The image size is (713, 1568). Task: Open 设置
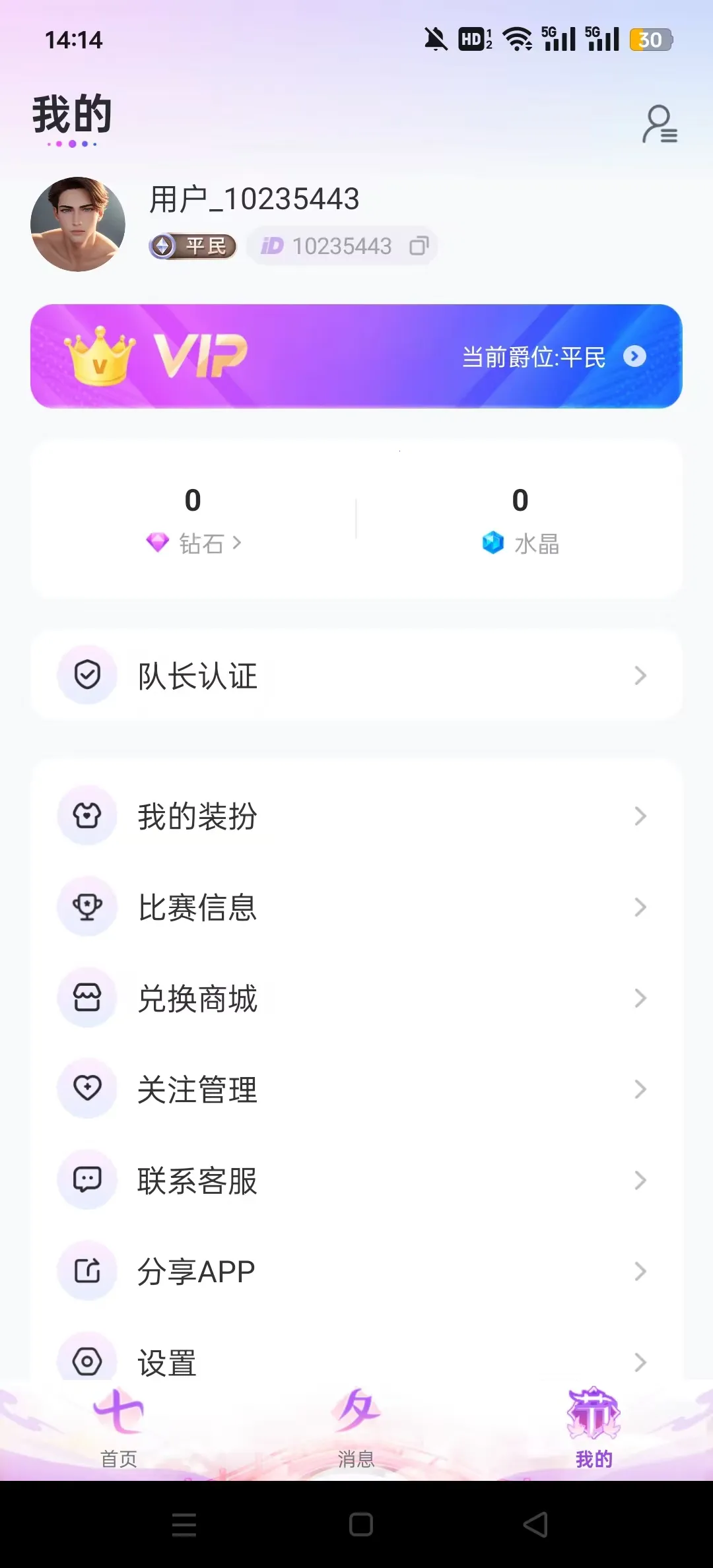356,1361
